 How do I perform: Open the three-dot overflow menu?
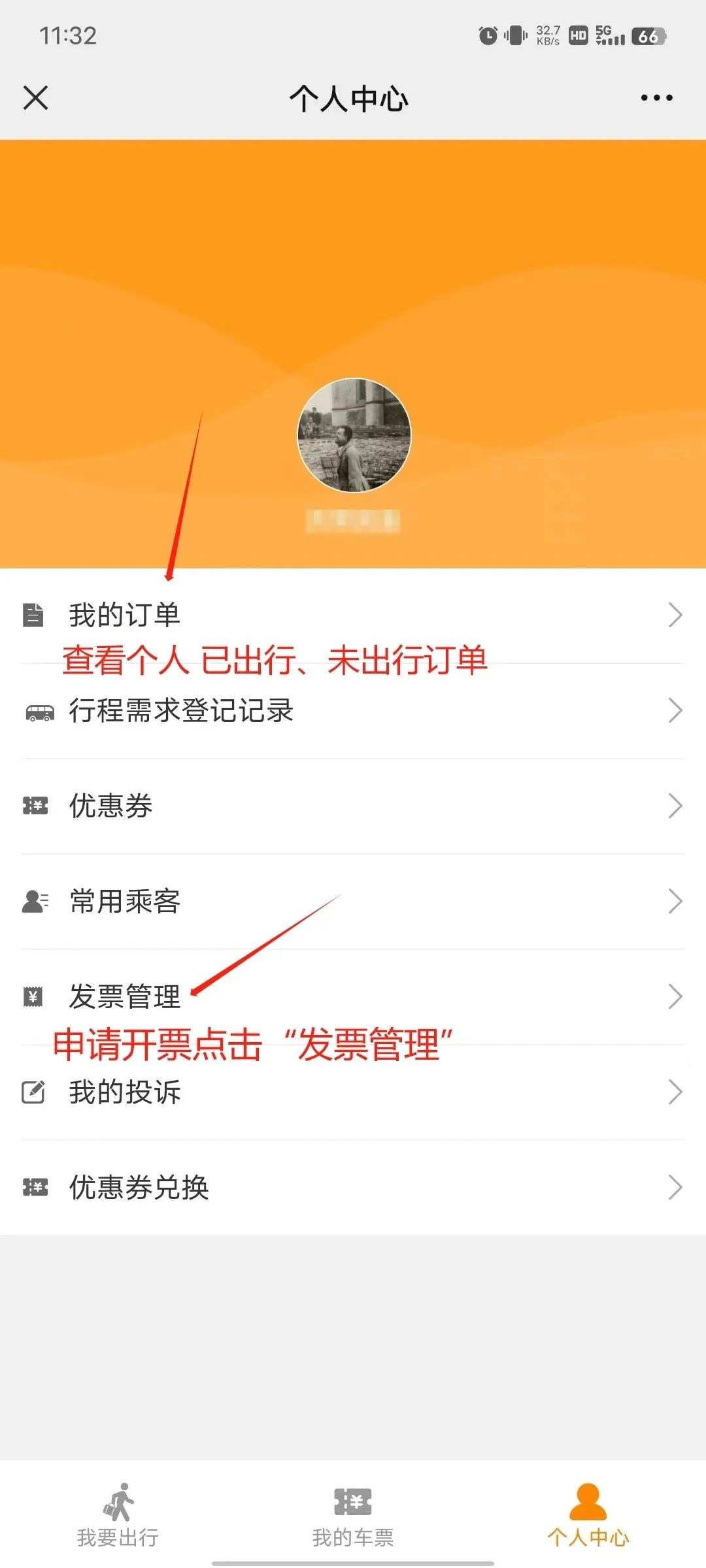tap(656, 98)
